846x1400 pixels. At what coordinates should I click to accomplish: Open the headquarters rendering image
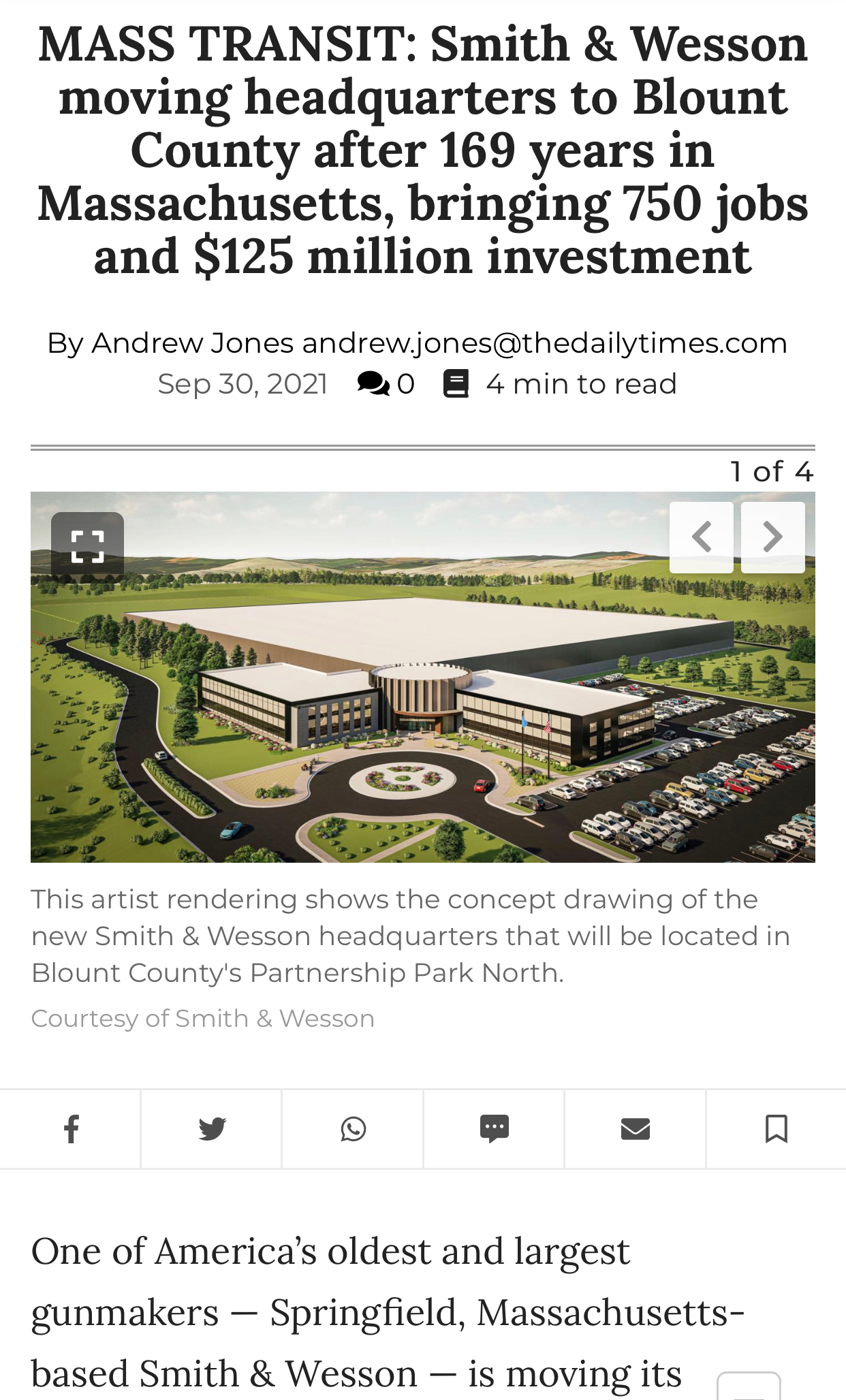423,677
